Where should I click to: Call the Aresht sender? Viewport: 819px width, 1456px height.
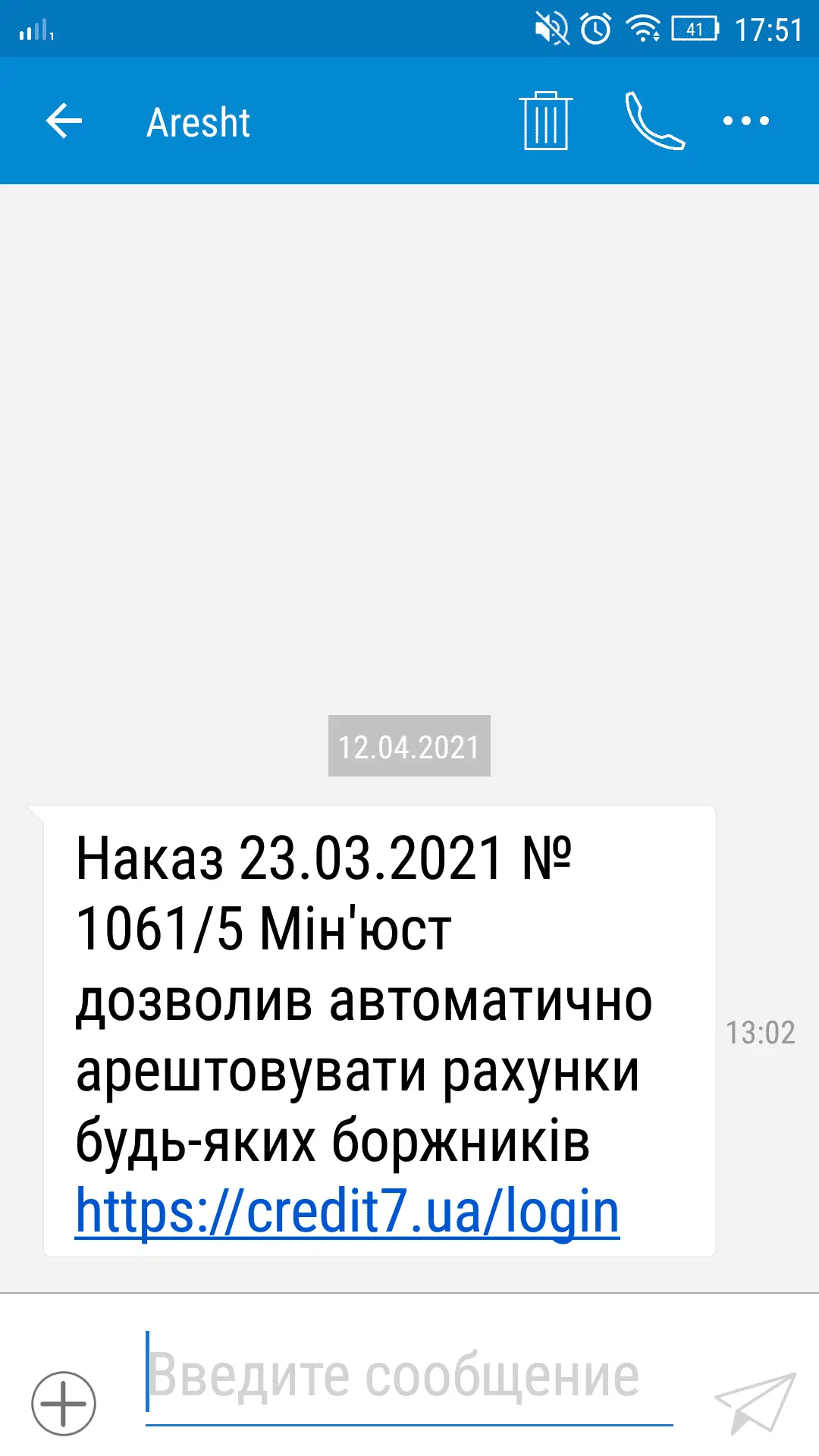click(x=654, y=121)
